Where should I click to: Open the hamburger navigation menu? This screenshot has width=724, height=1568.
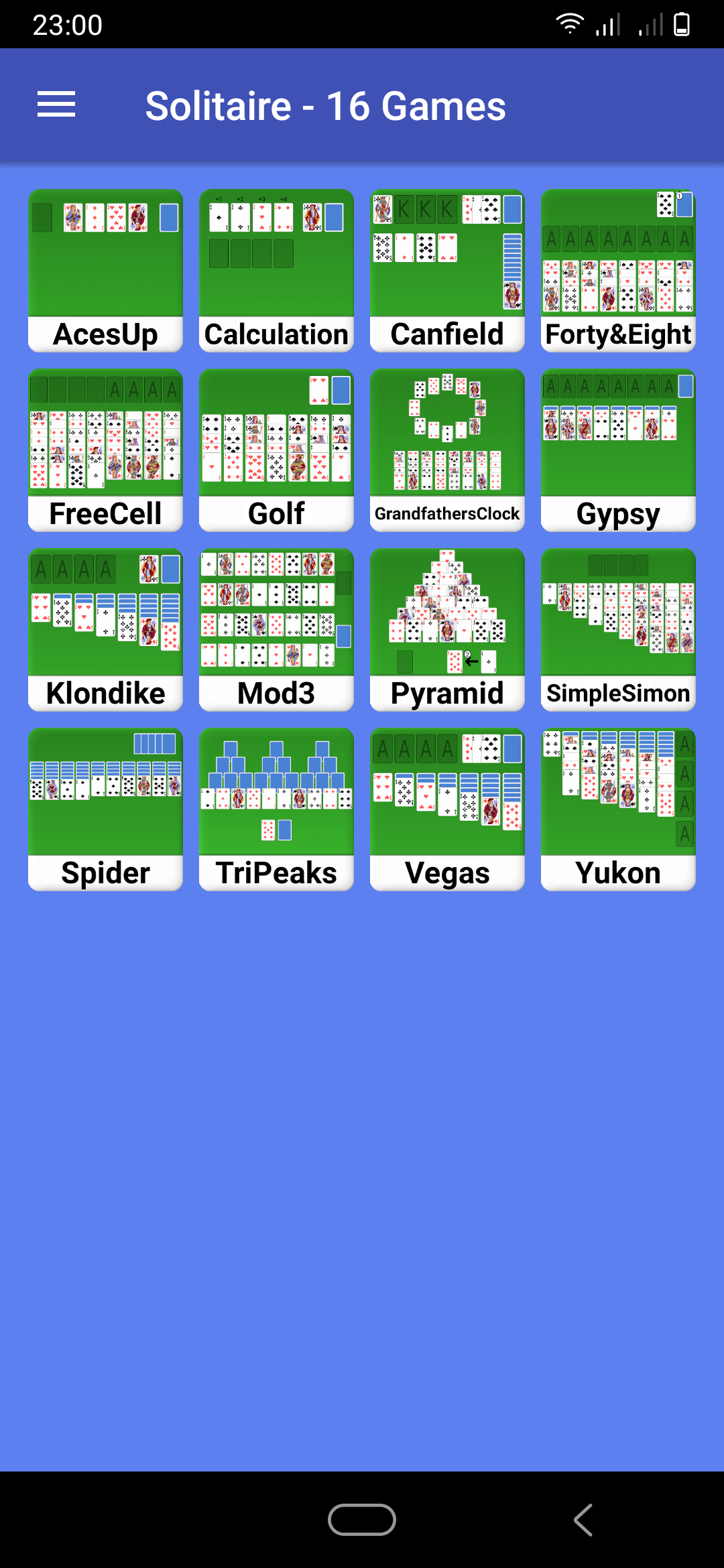(x=56, y=105)
